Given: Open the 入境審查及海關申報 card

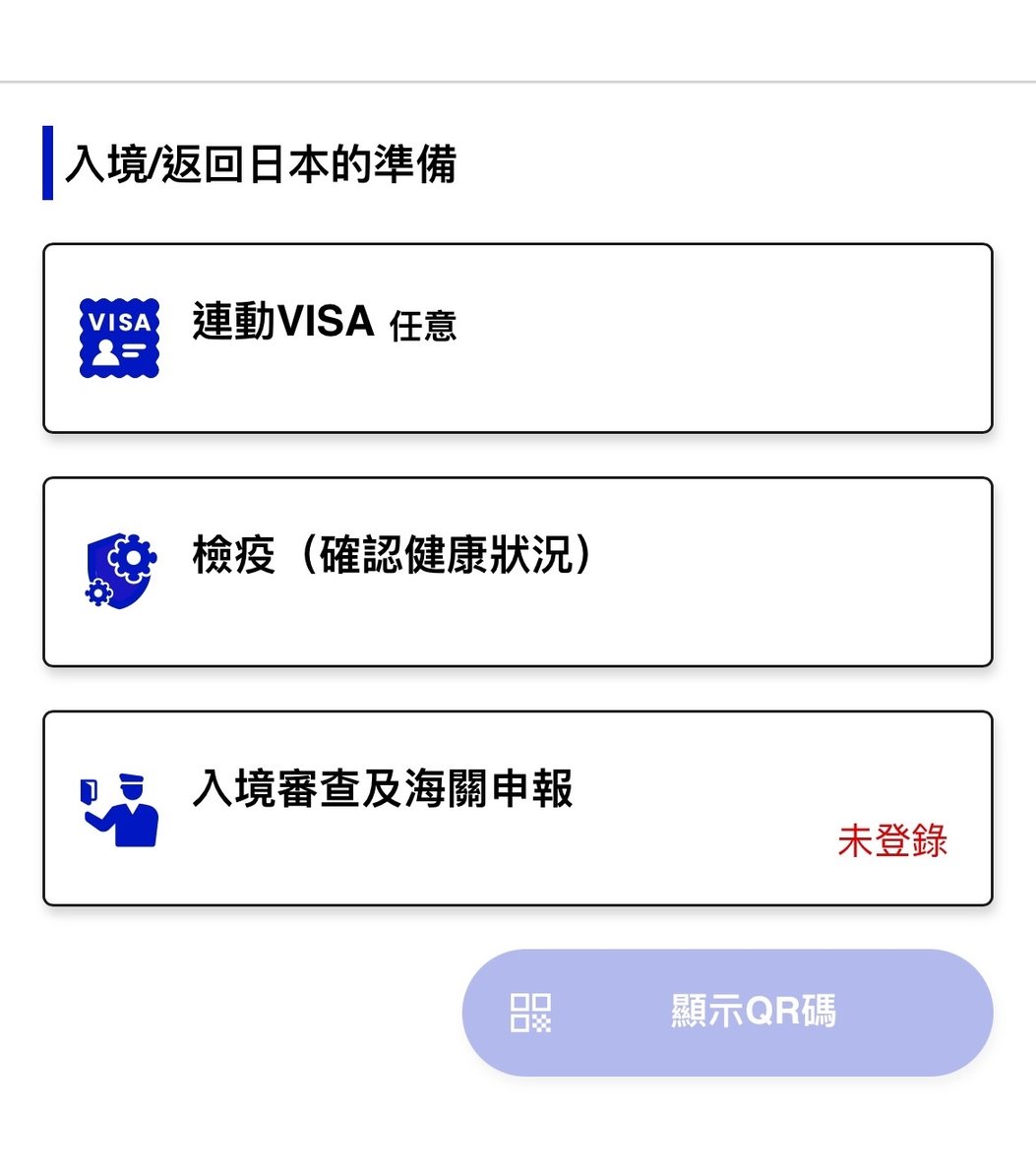Looking at the screenshot, I should pos(517,807).
